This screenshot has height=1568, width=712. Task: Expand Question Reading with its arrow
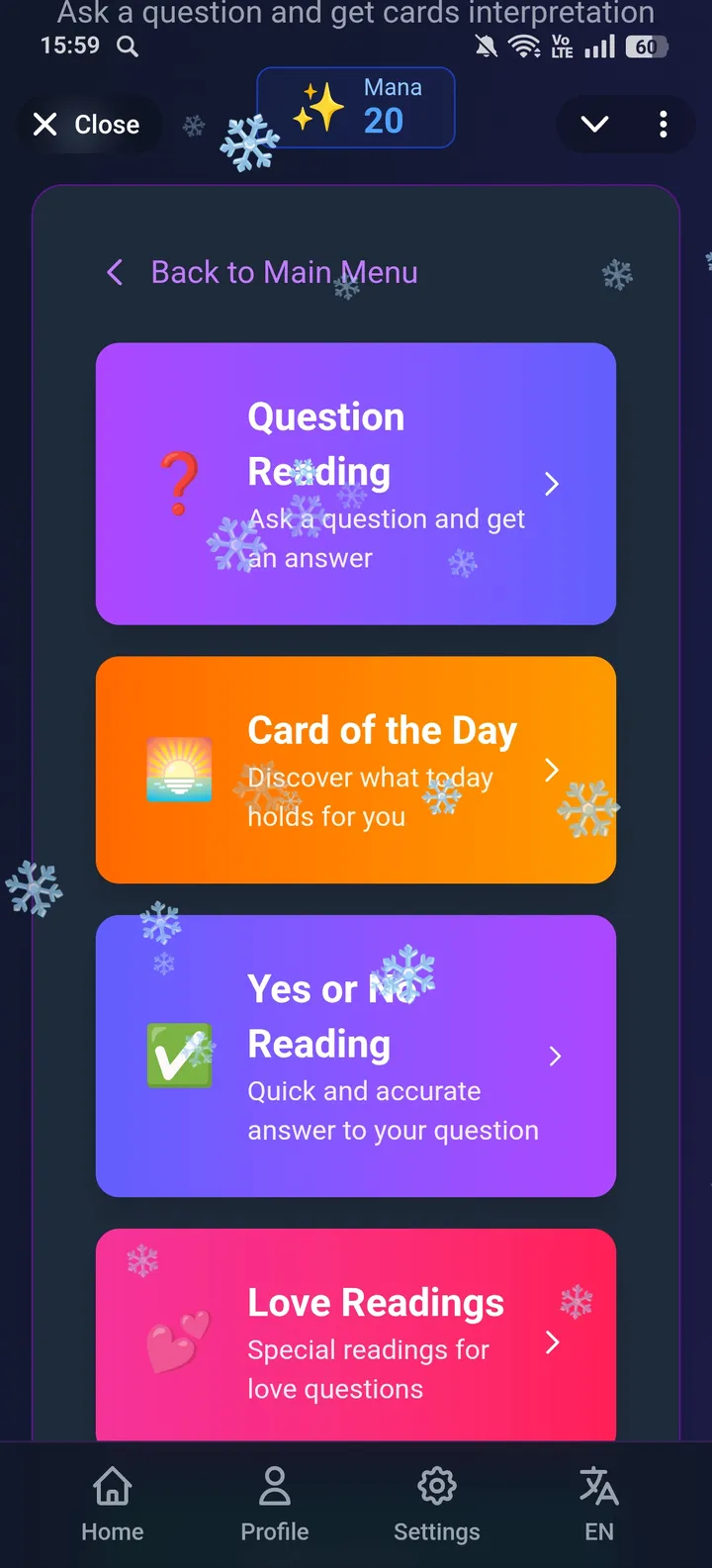click(552, 484)
